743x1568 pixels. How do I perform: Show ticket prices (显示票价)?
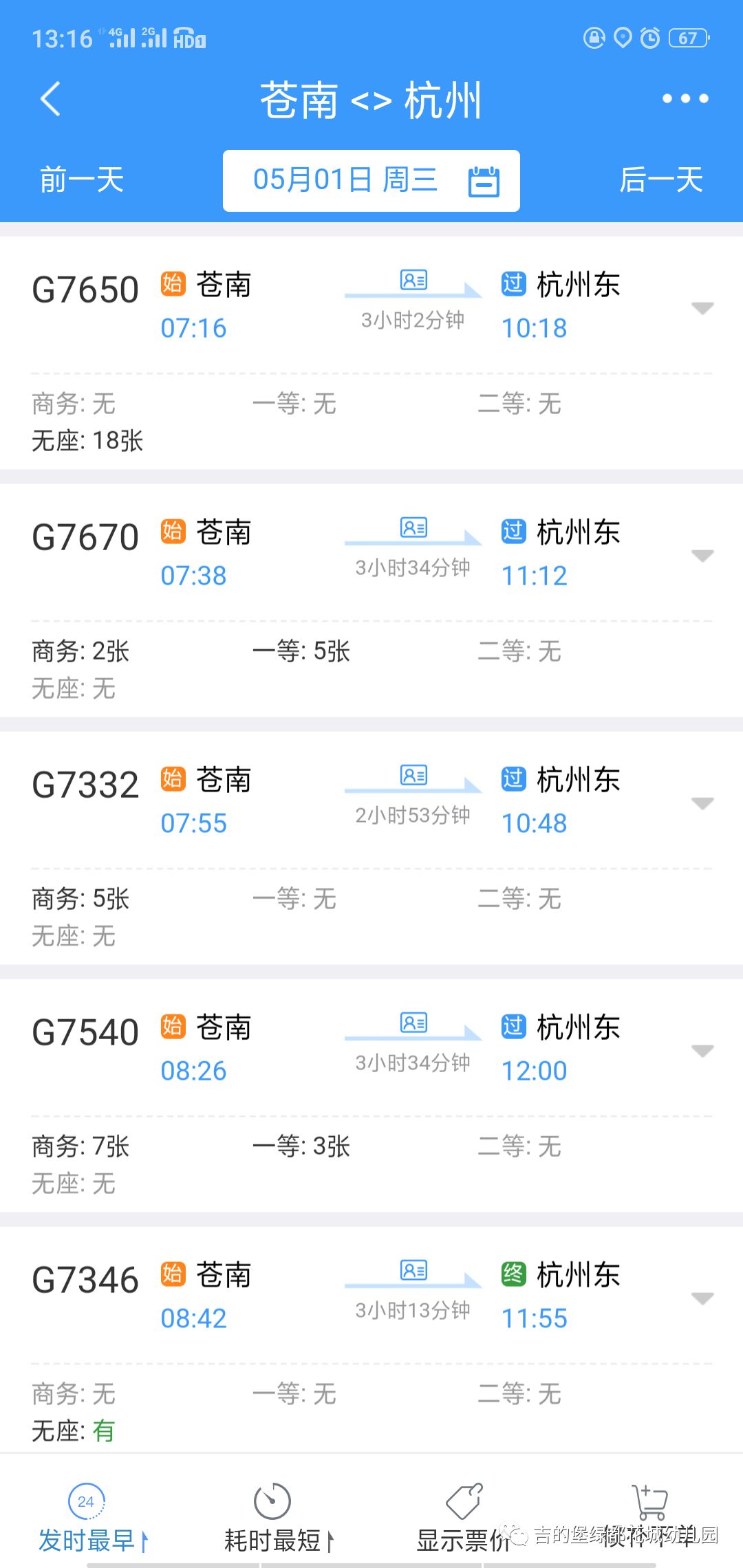coord(462,1521)
